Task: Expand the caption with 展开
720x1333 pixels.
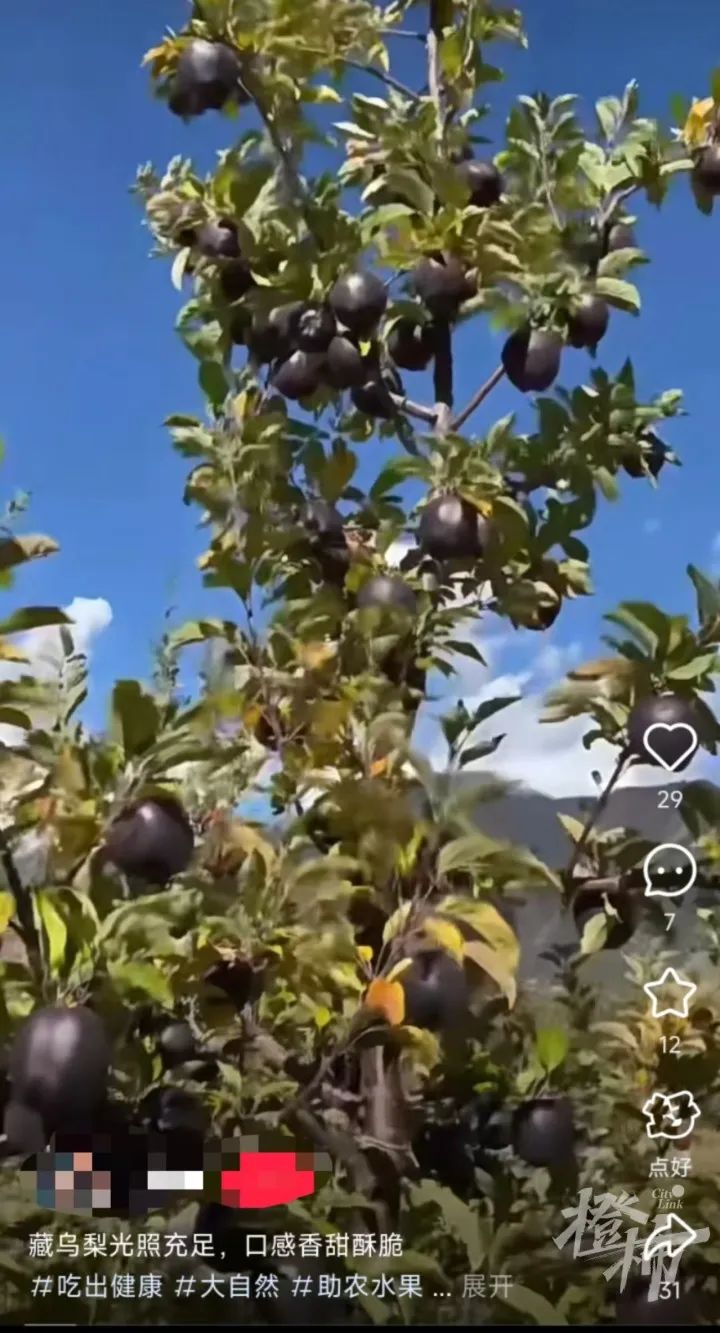Action: tap(487, 1287)
